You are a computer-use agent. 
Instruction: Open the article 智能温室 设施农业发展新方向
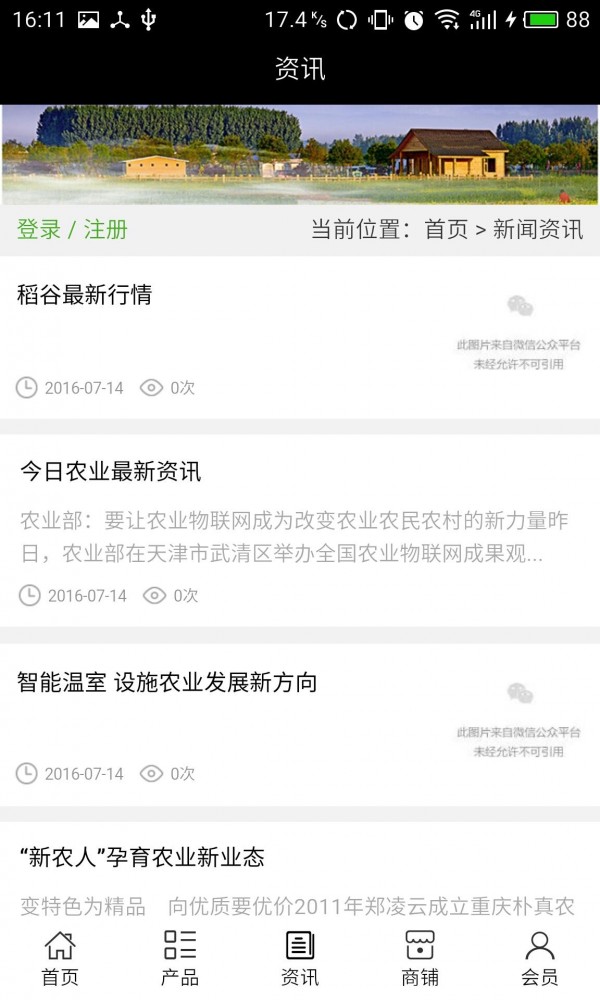(x=167, y=683)
